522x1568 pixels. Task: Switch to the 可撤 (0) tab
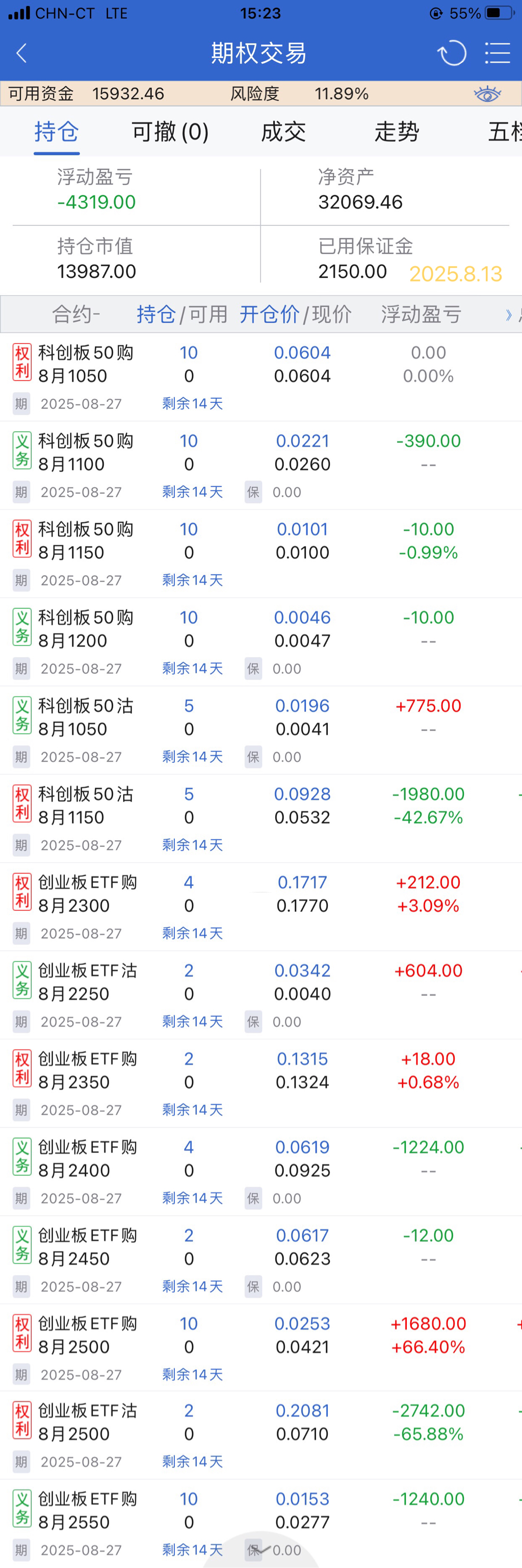pyautogui.click(x=170, y=132)
